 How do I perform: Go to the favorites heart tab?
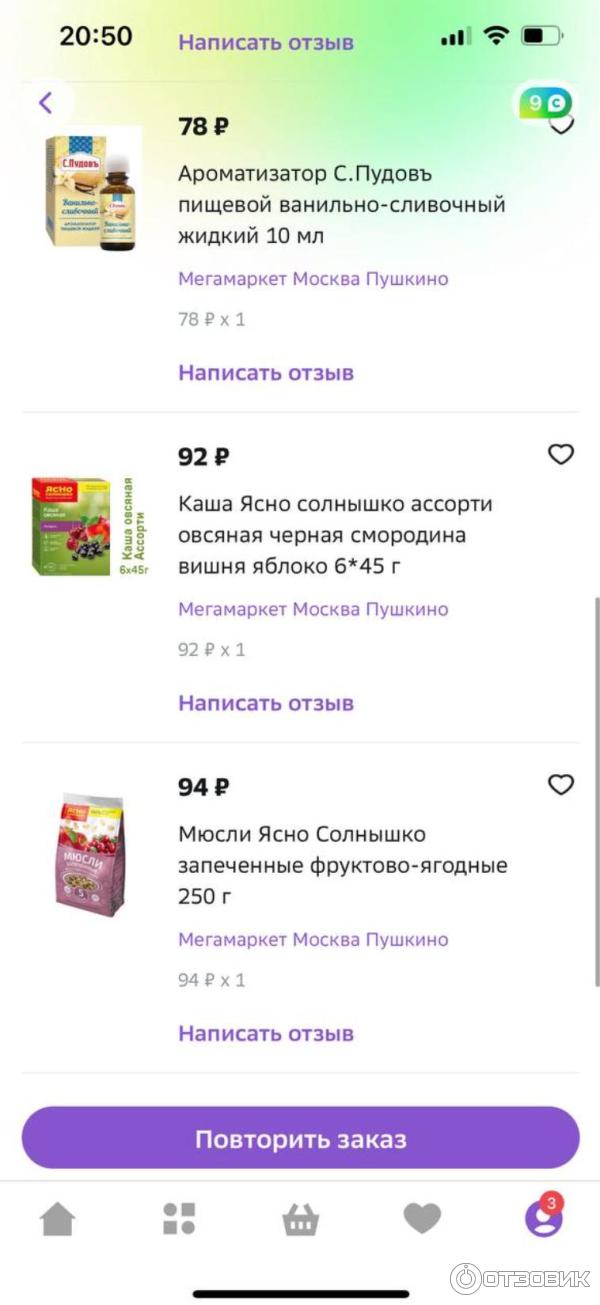tap(422, 1218)
